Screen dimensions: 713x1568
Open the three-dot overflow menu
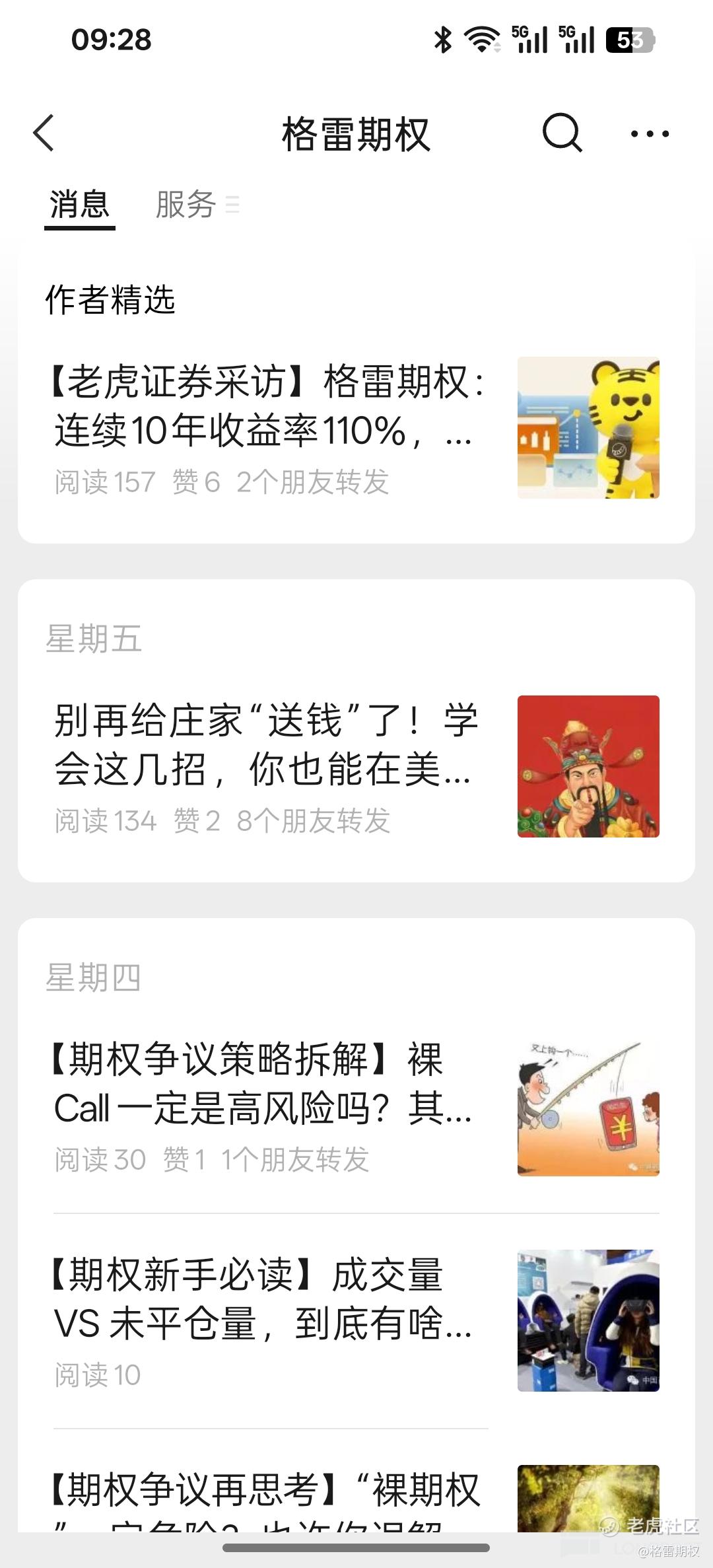pos(650,133)
